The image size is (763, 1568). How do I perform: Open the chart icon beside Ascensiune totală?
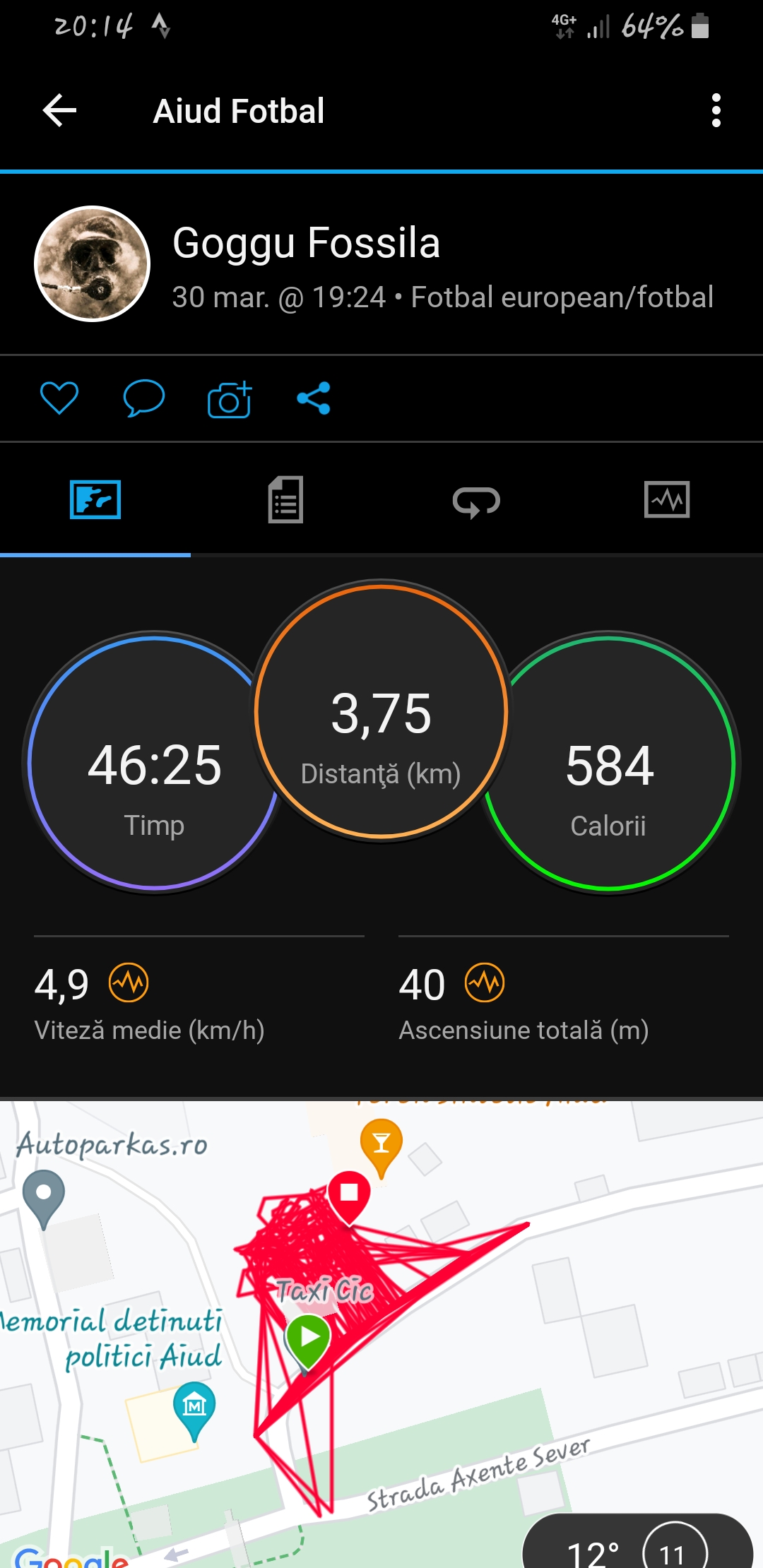[x=485, y=982]
